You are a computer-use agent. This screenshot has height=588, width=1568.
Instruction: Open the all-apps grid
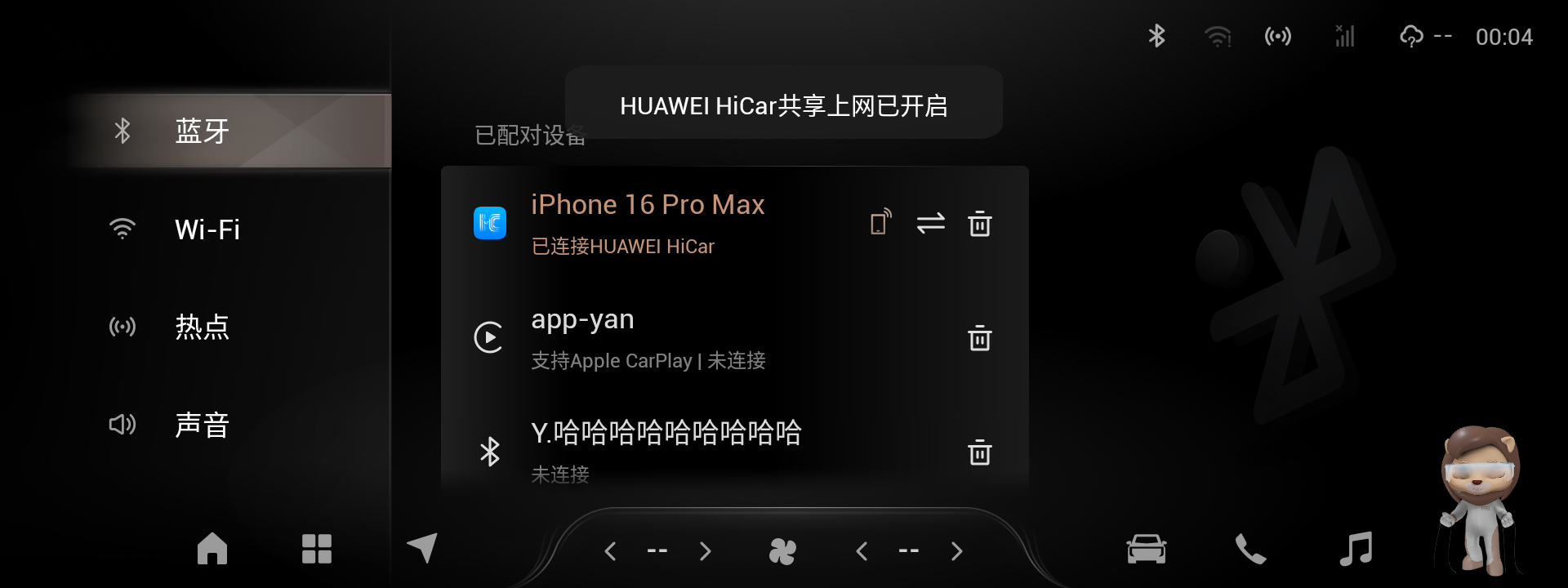(317, 549)
